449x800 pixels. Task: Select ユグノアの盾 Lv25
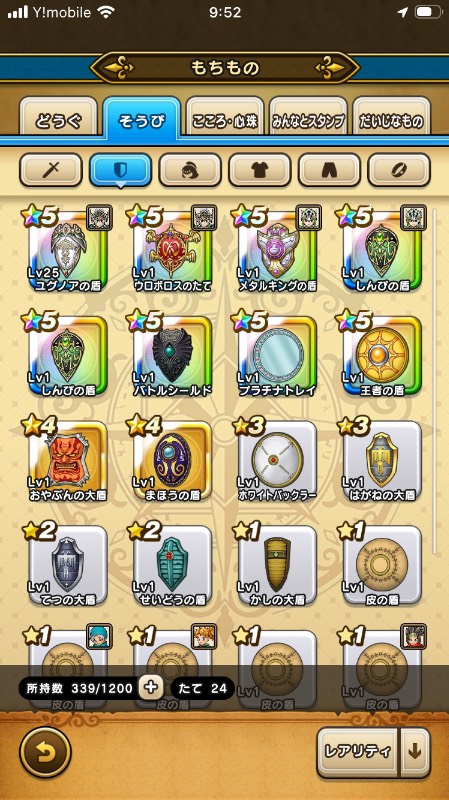click(67, 249)
